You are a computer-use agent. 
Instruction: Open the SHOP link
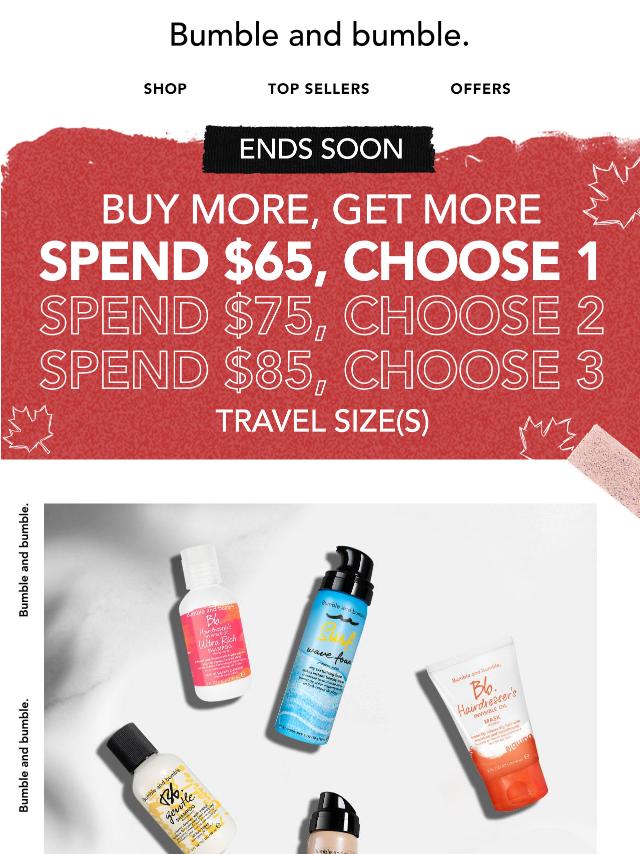point(165,89)
